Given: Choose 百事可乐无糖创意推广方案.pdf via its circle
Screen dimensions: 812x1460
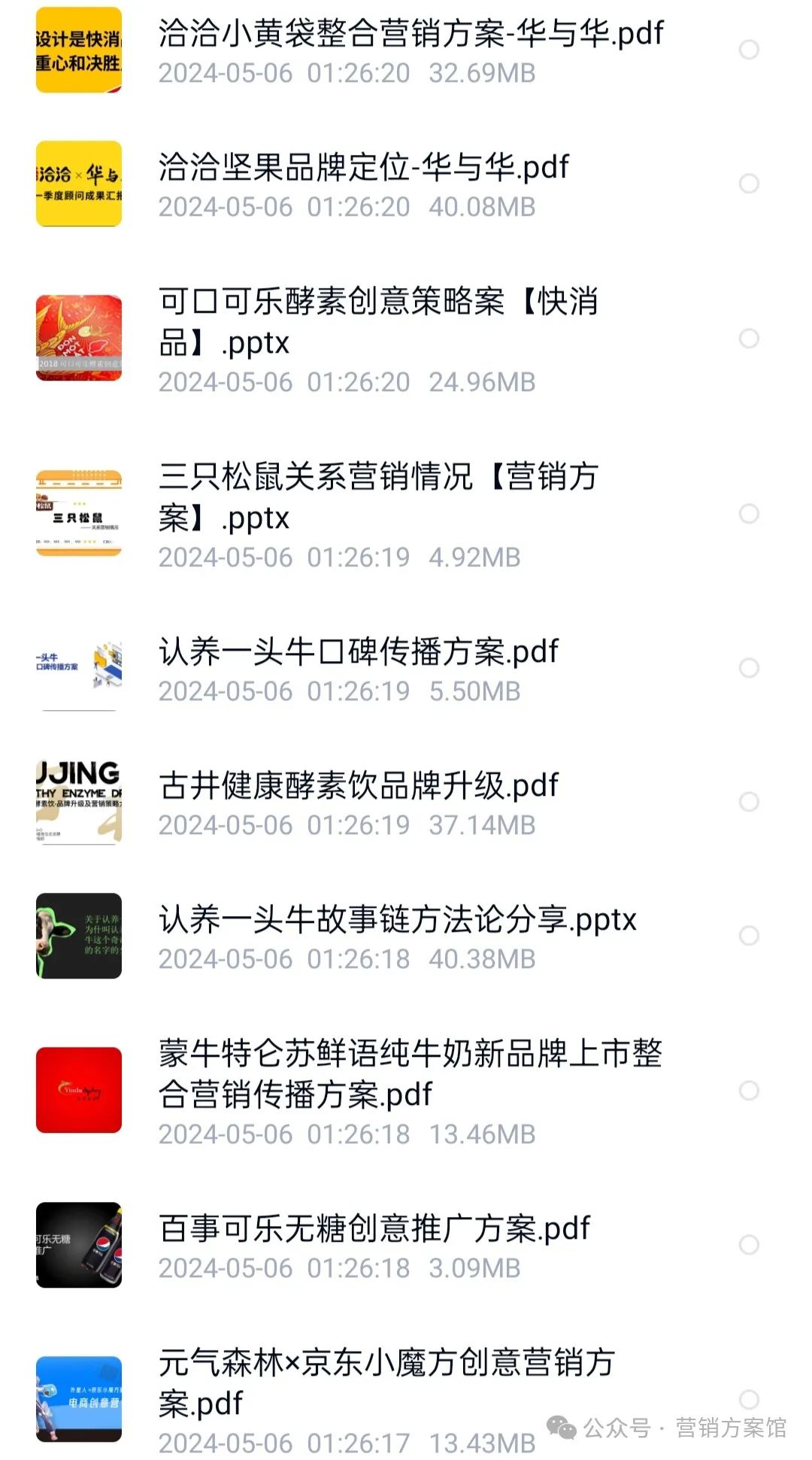Looking at the screenshot, I should point(749,1245).
